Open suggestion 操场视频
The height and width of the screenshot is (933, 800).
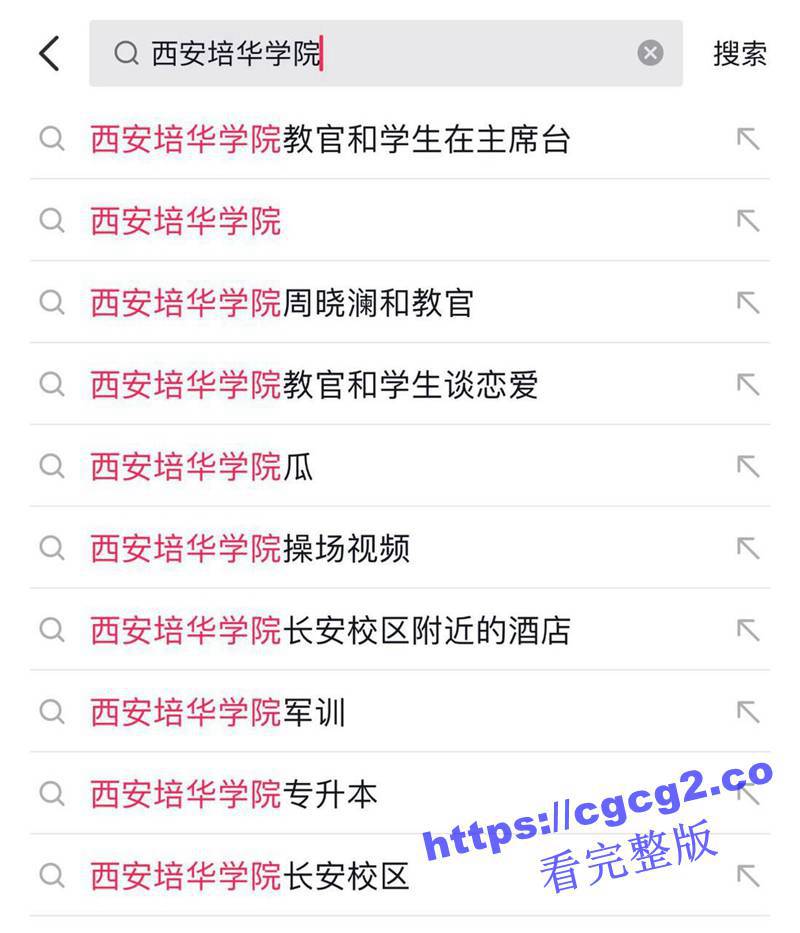pos(250,548)
